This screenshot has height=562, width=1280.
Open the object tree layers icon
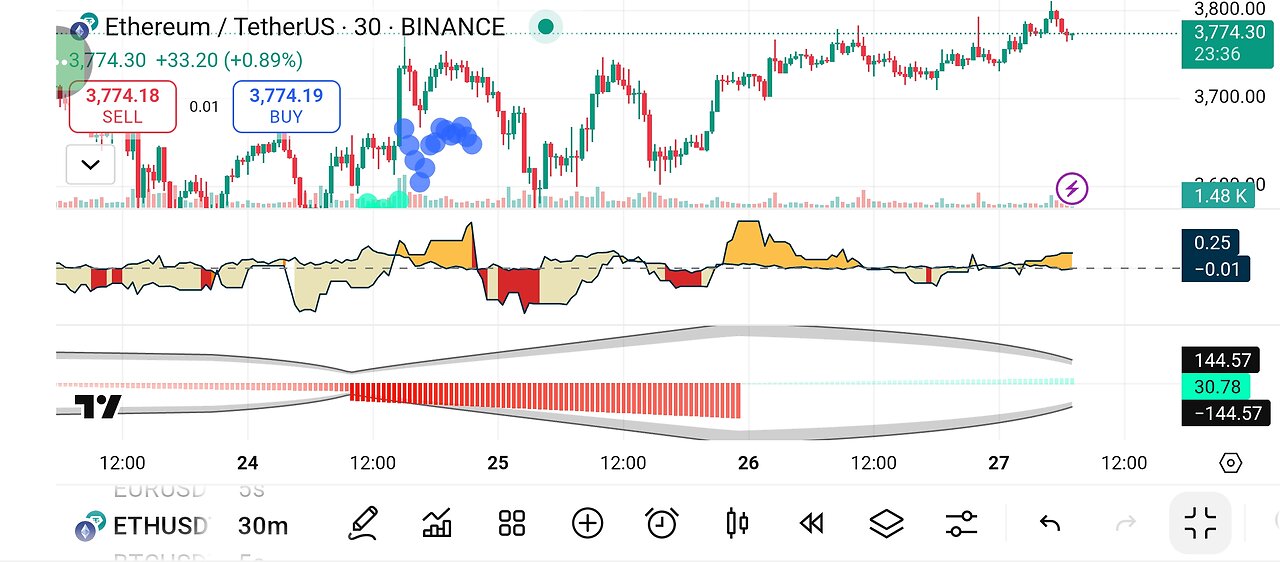[x=886, y=523]
